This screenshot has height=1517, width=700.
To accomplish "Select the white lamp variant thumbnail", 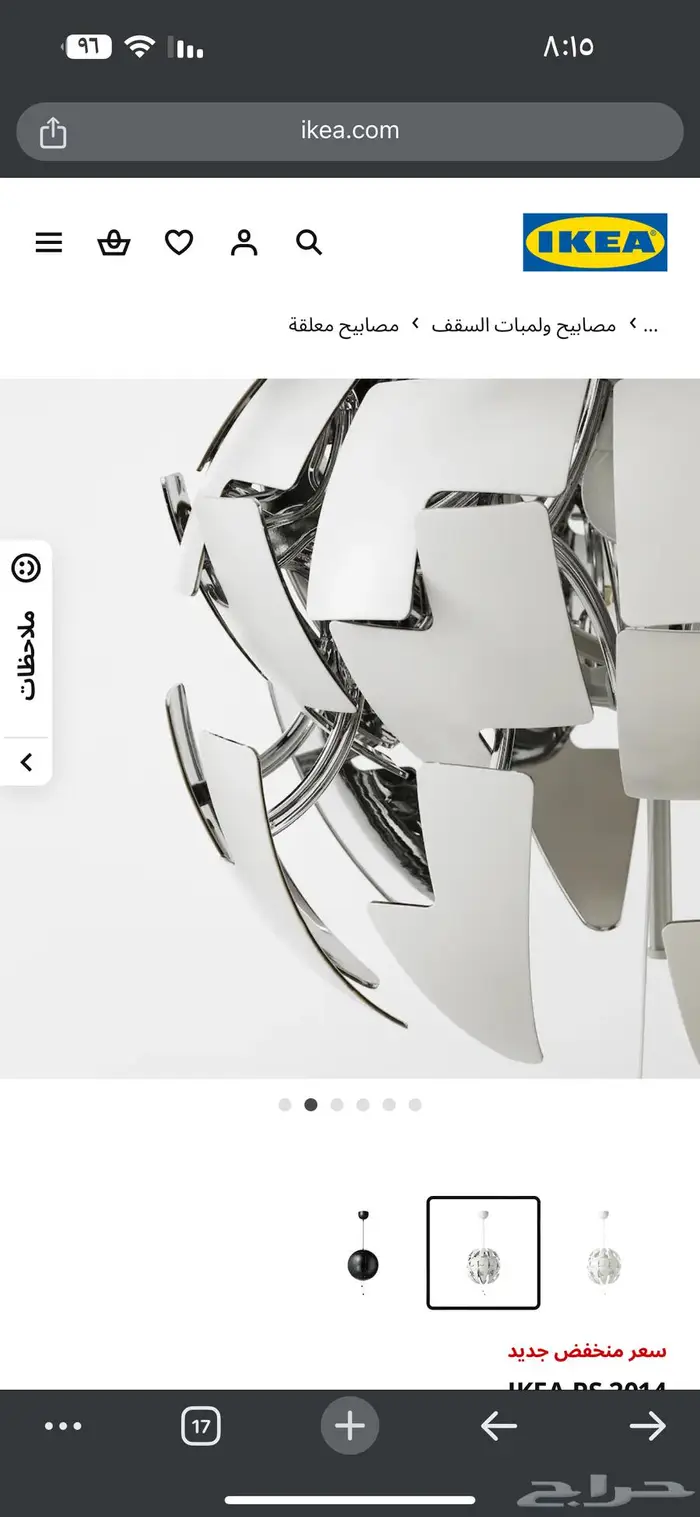I will pyautogui.click(x=603, y=1253).
